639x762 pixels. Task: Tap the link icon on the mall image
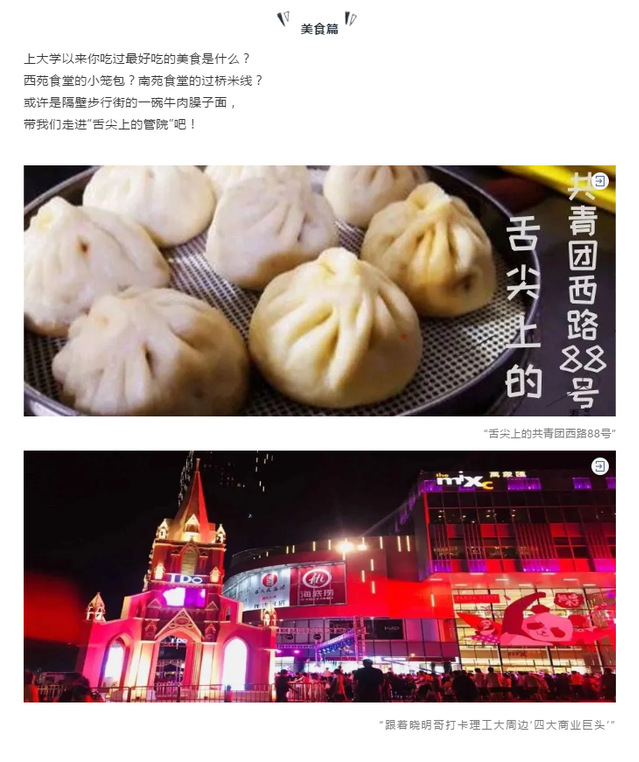600,466
